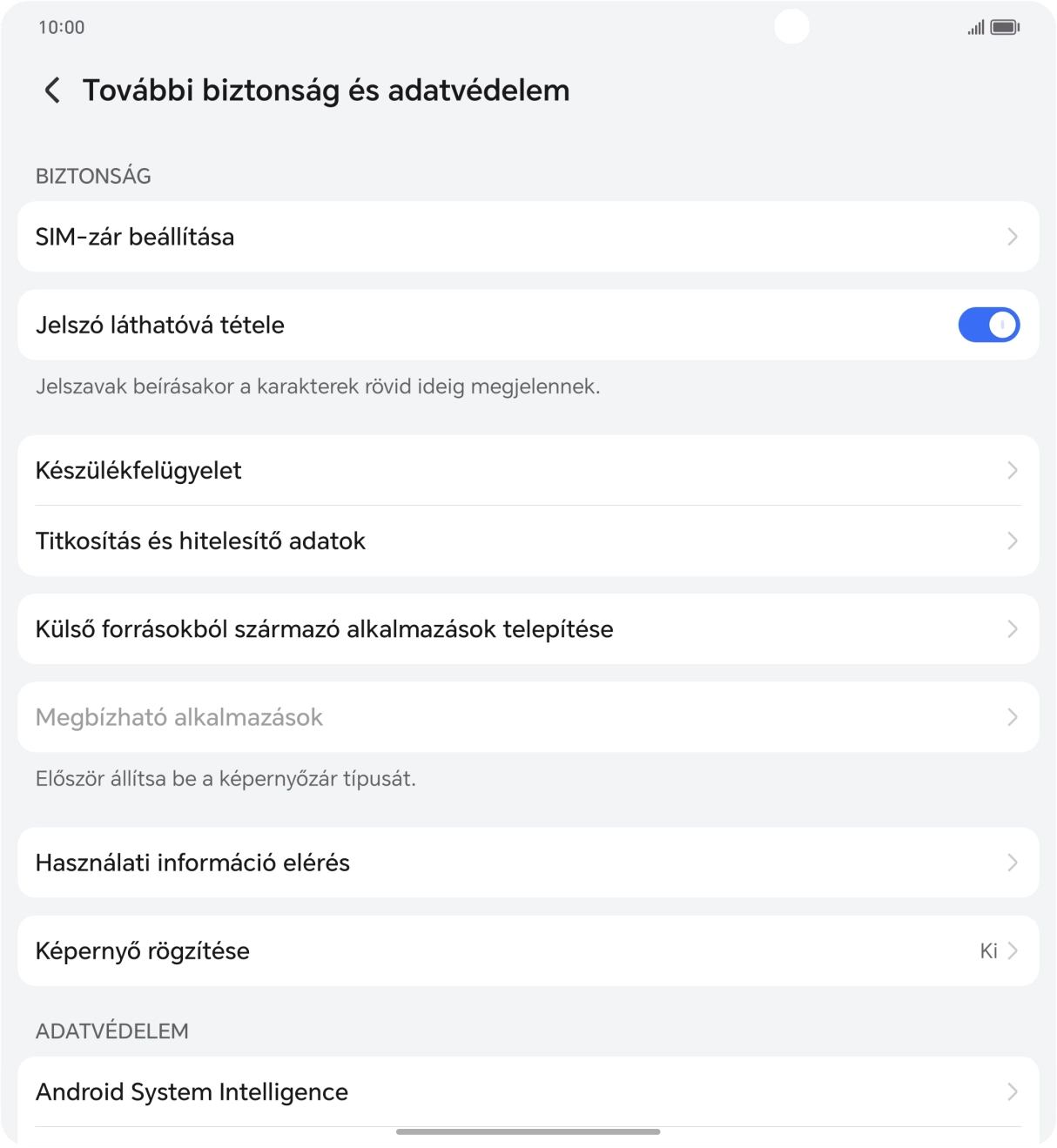Tap the BIZTONSÁG section header
Viewport: 1057px width, 1148px height.
[x=93, y=176]
